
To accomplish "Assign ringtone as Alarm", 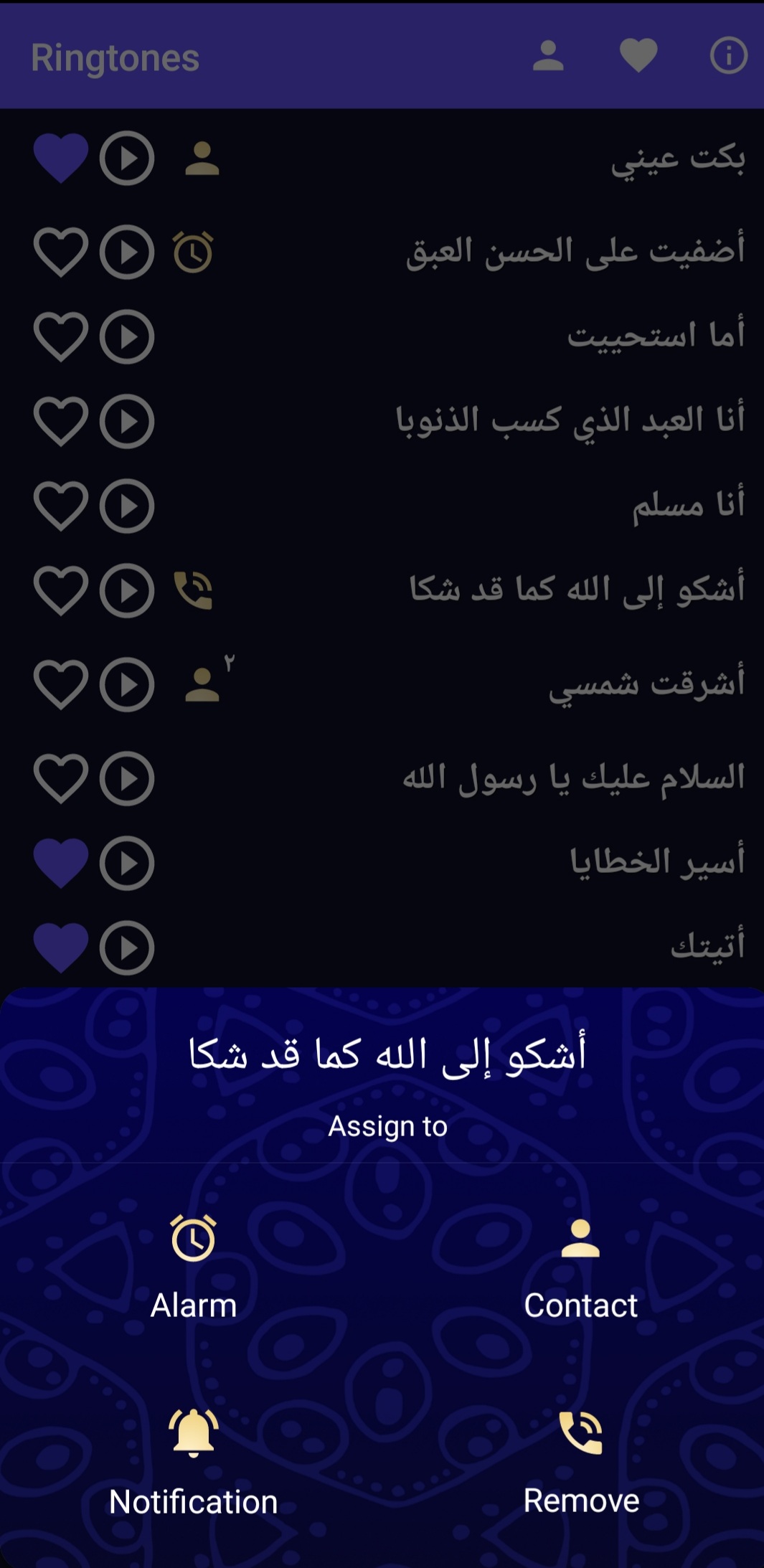I will pyautogui.click(x=191, y=1262).
